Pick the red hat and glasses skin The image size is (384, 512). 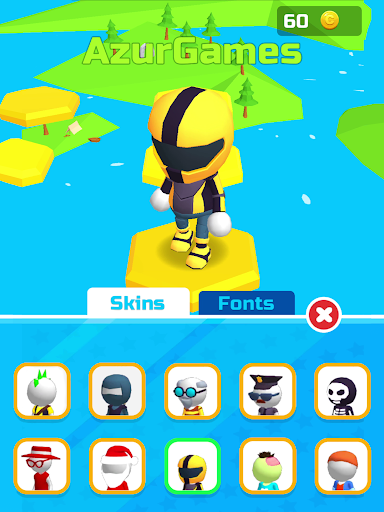(42, 466)
